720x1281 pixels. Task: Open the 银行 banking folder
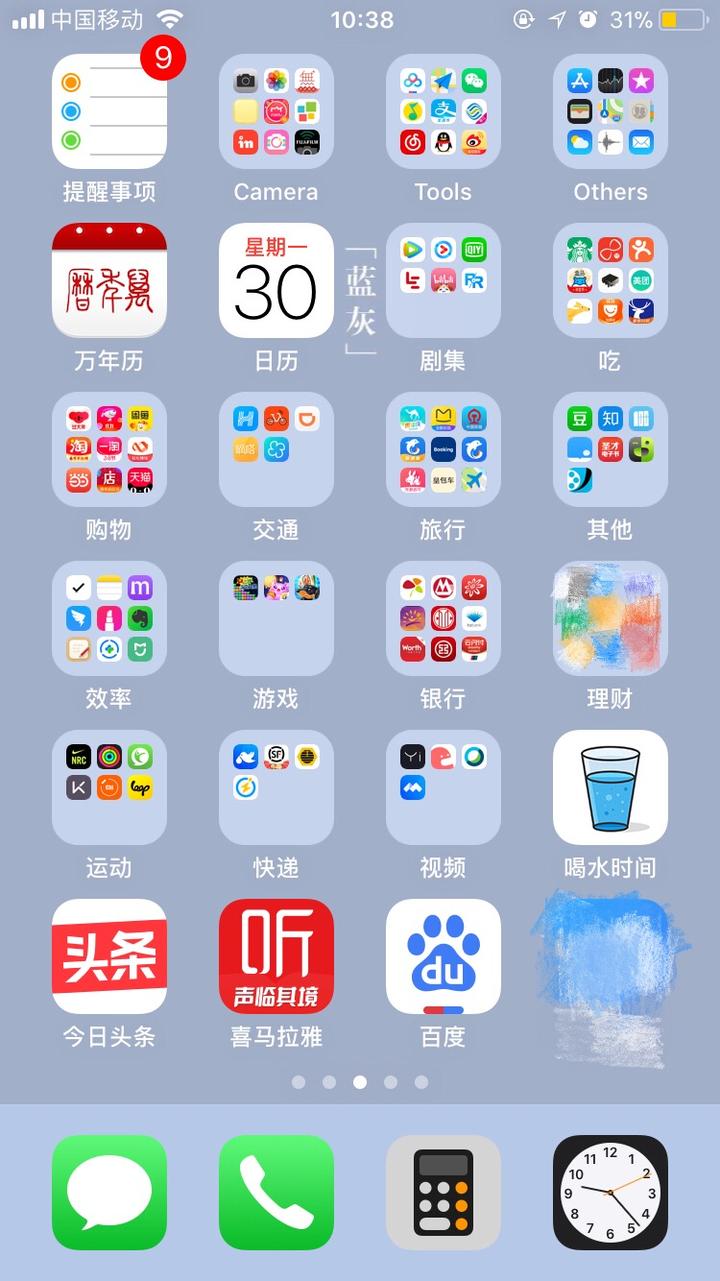point(443,618)
